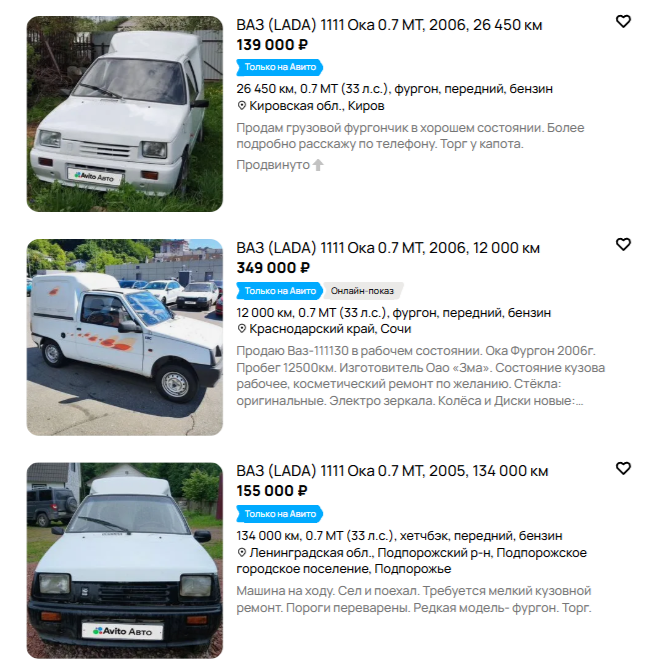Open the 2005 Oka listing with 134 000 км
This screenshot has height=662, width=646.
pyautogui.click(x=392, y=471)
